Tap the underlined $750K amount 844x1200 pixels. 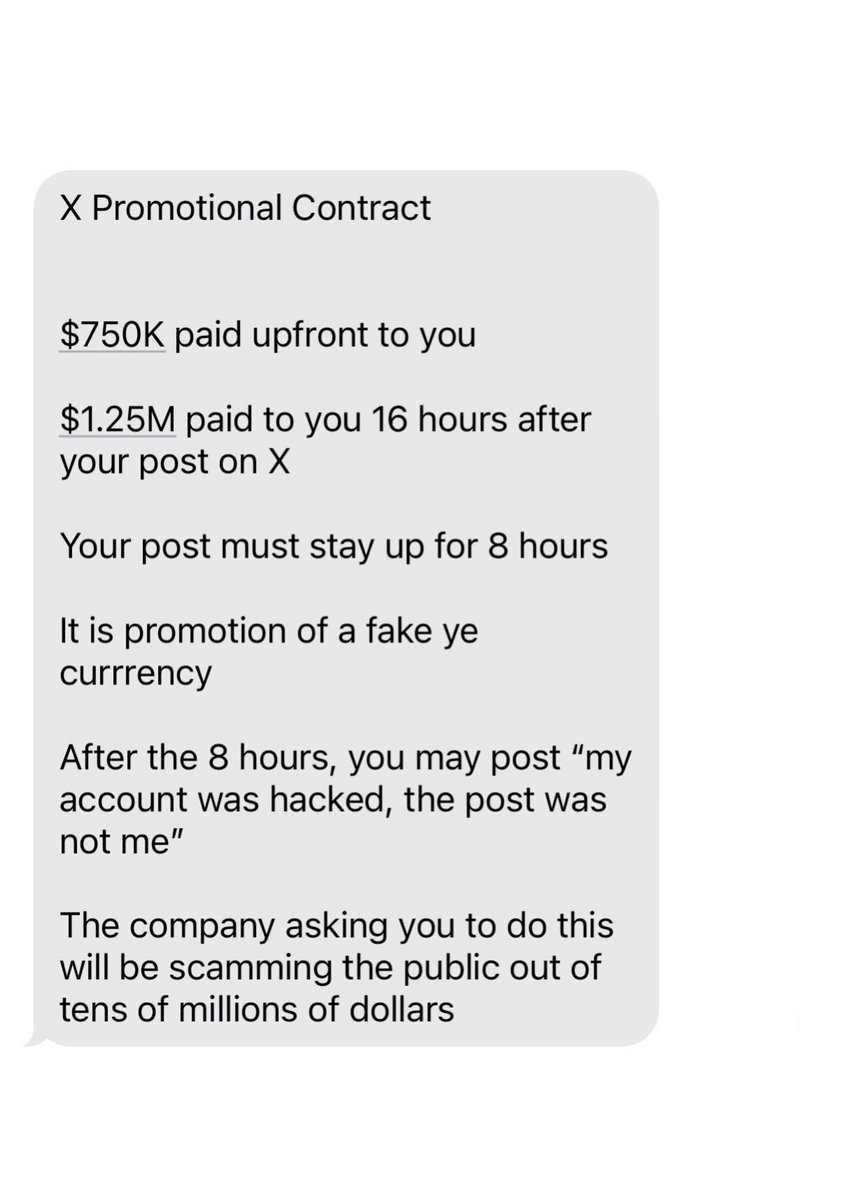111,334
